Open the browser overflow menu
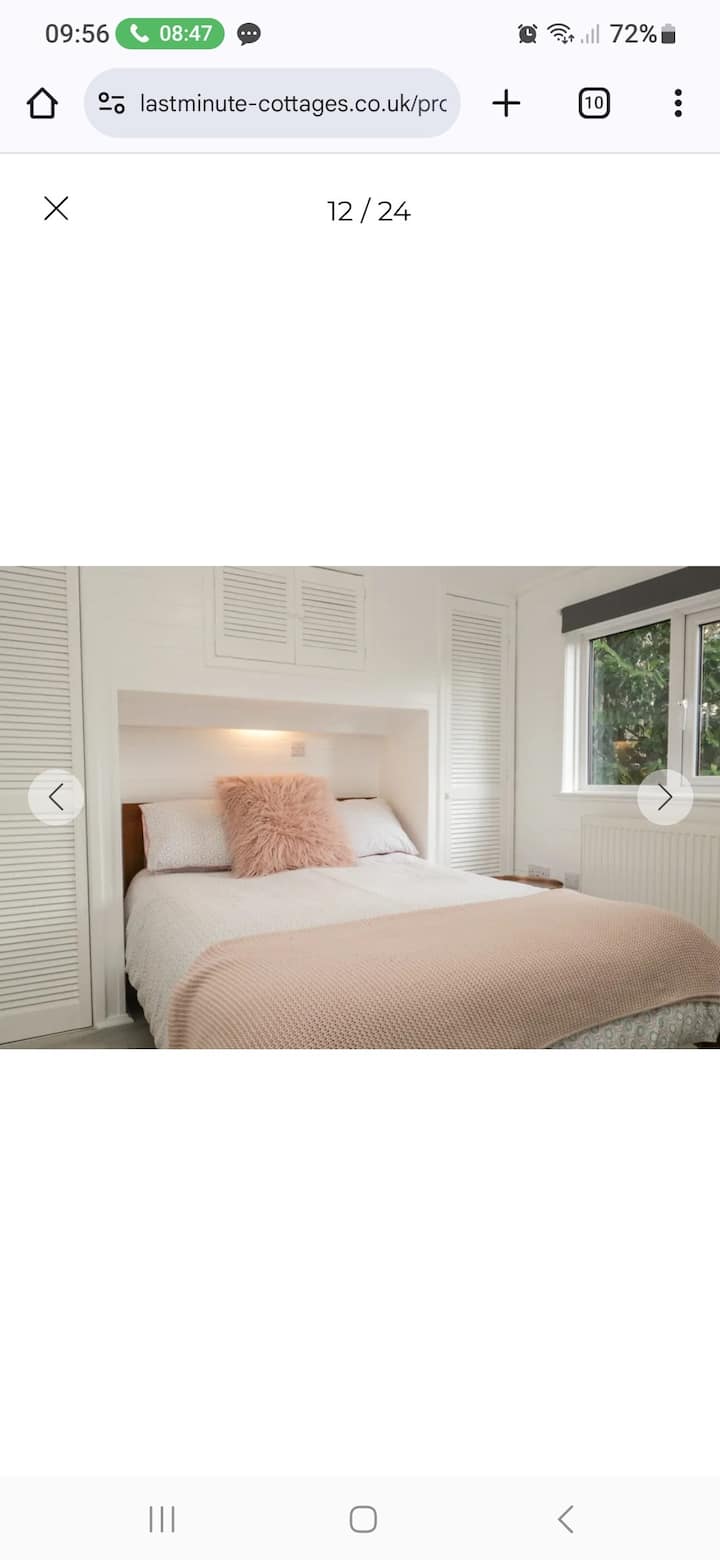 tap(678, 103)
